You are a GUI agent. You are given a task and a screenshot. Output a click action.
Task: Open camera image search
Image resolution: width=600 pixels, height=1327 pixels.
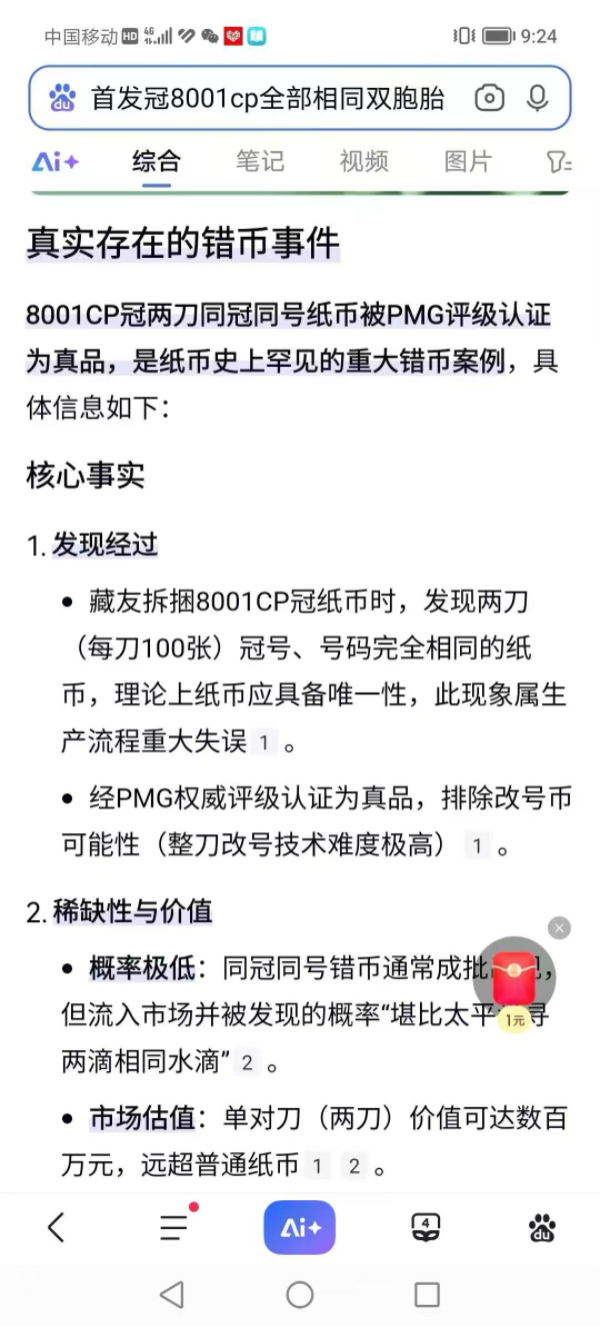(489, 98)
